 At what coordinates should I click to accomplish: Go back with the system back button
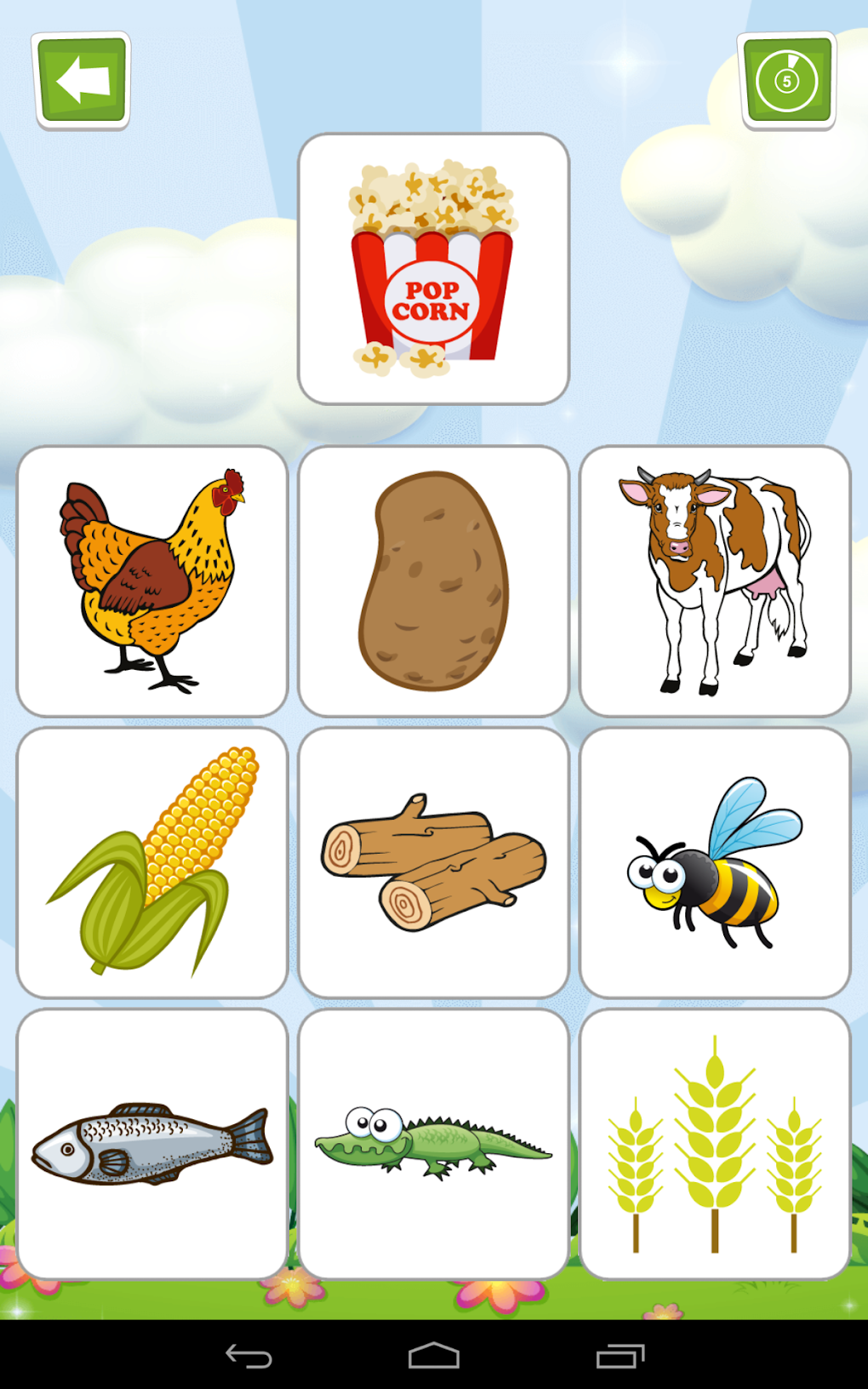248,1355
